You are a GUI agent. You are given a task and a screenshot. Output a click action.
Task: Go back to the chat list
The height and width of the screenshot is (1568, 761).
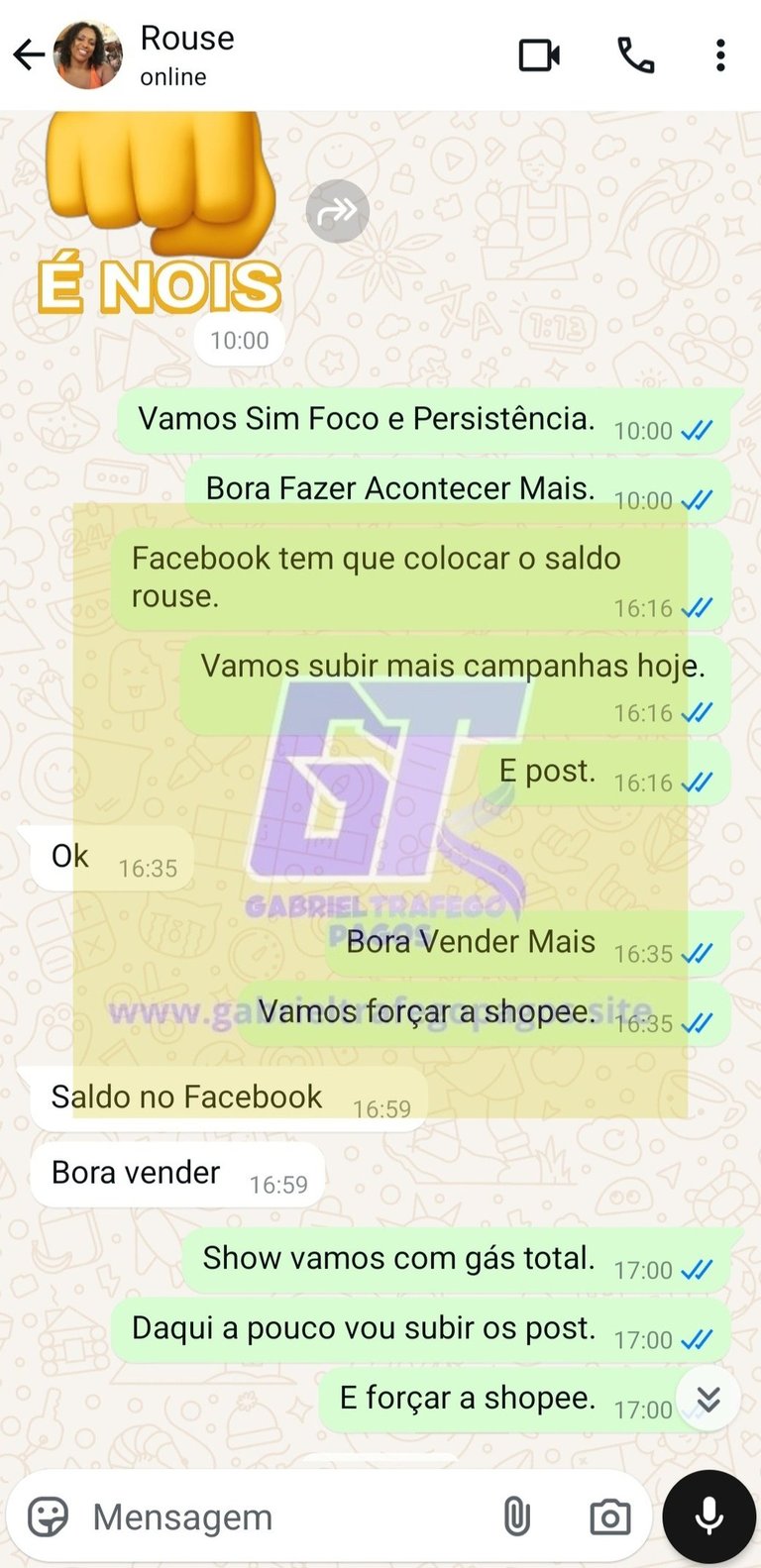28,55
